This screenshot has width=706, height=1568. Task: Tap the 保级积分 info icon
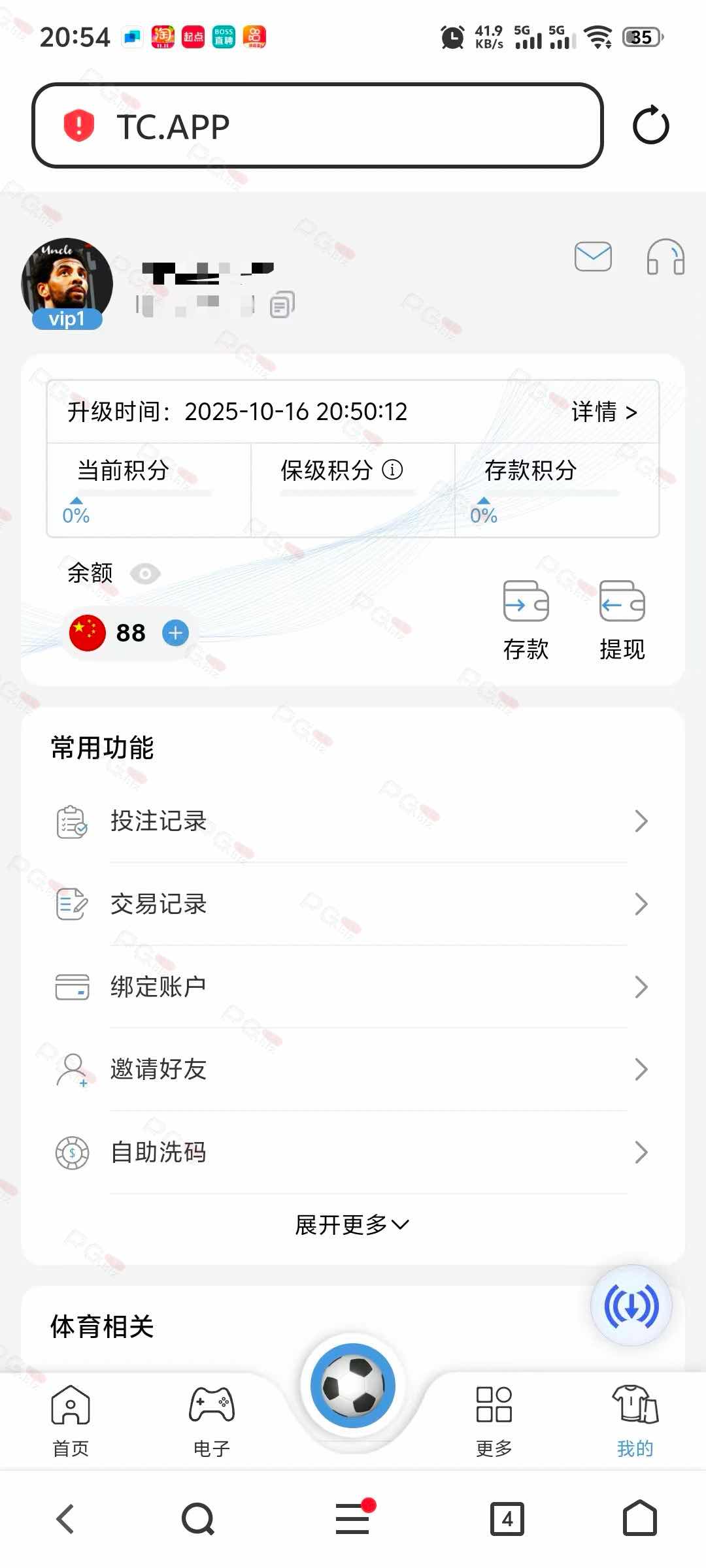pyautogui.click(x=392, y=469)
